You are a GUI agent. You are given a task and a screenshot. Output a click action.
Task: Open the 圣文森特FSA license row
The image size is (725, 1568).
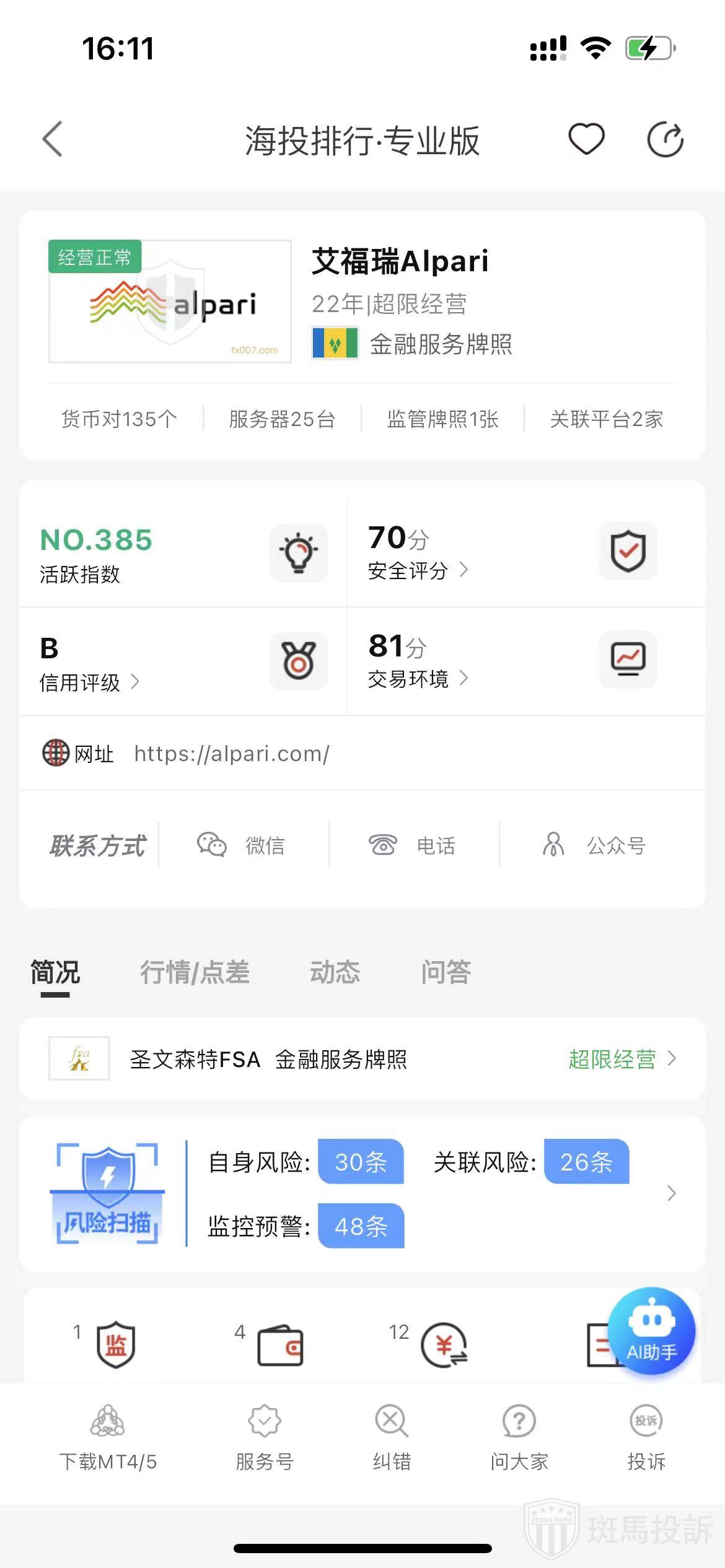coord(362,1059)
